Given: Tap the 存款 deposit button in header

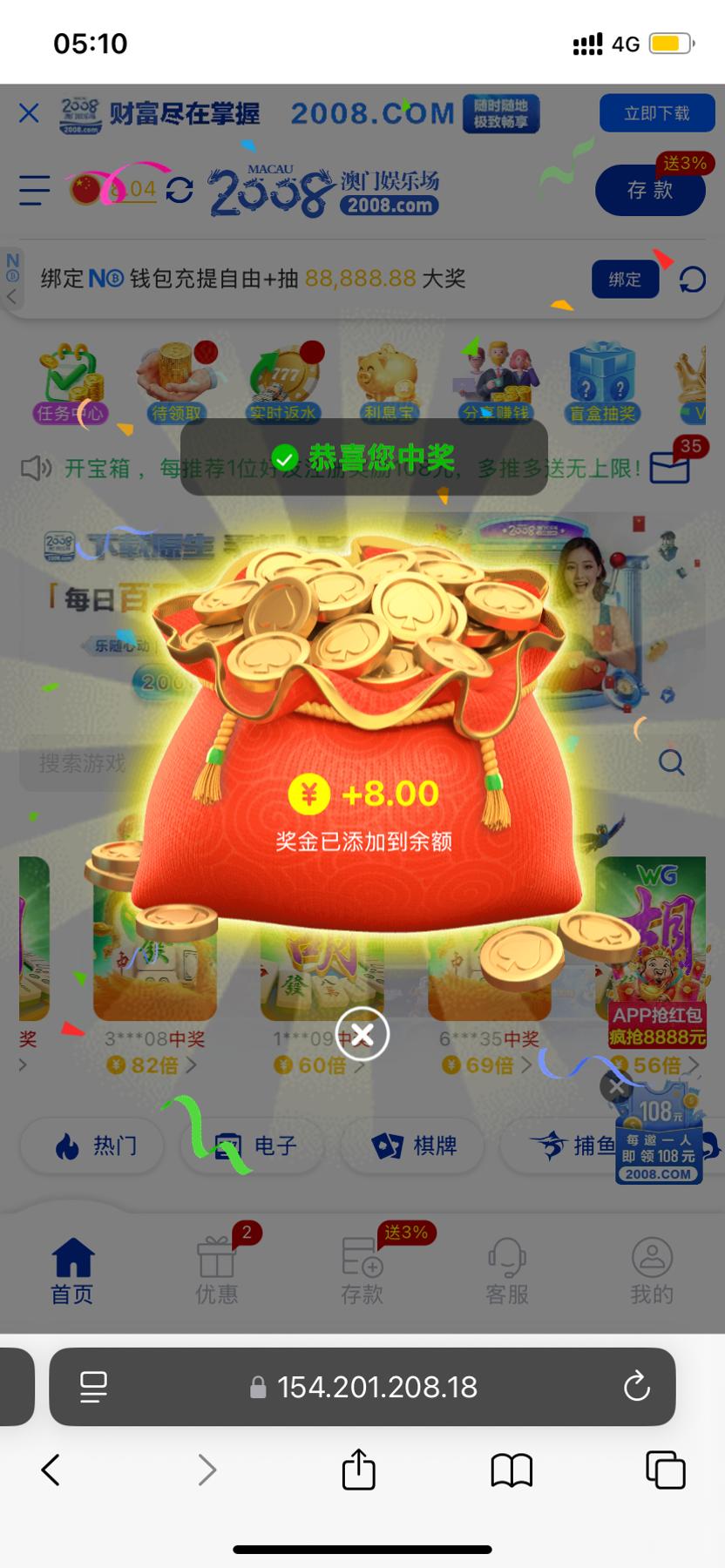Looking at the screenshot, I should 649,190.
